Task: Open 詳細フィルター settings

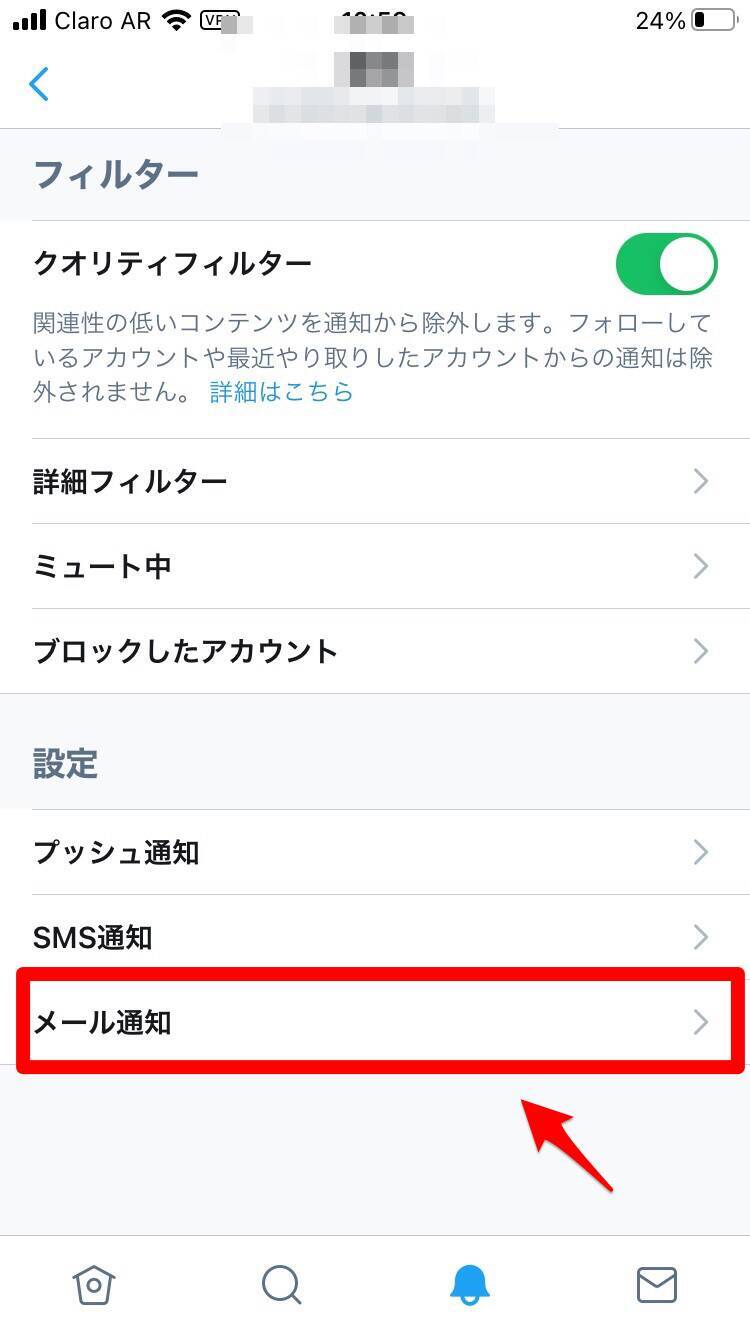Action: [x=375, y=482]
